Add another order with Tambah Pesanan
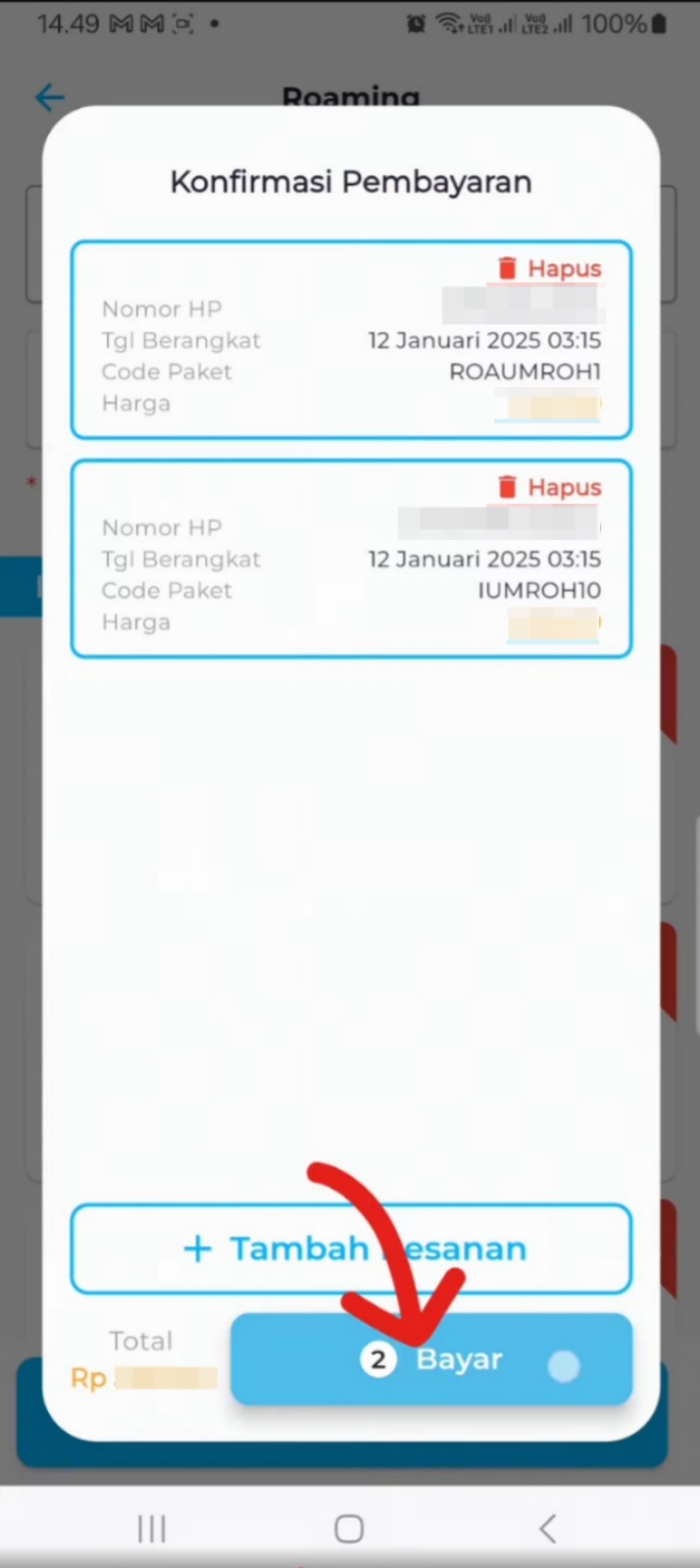The height and width of the screenshot is (1568, 700). (351, 1249)
